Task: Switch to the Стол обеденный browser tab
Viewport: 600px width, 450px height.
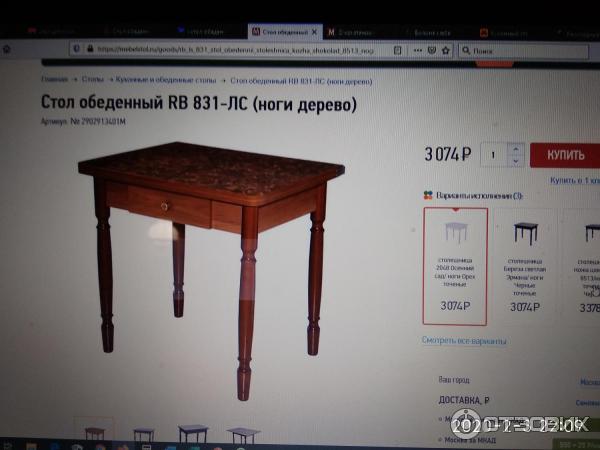Action: (283, 32)
